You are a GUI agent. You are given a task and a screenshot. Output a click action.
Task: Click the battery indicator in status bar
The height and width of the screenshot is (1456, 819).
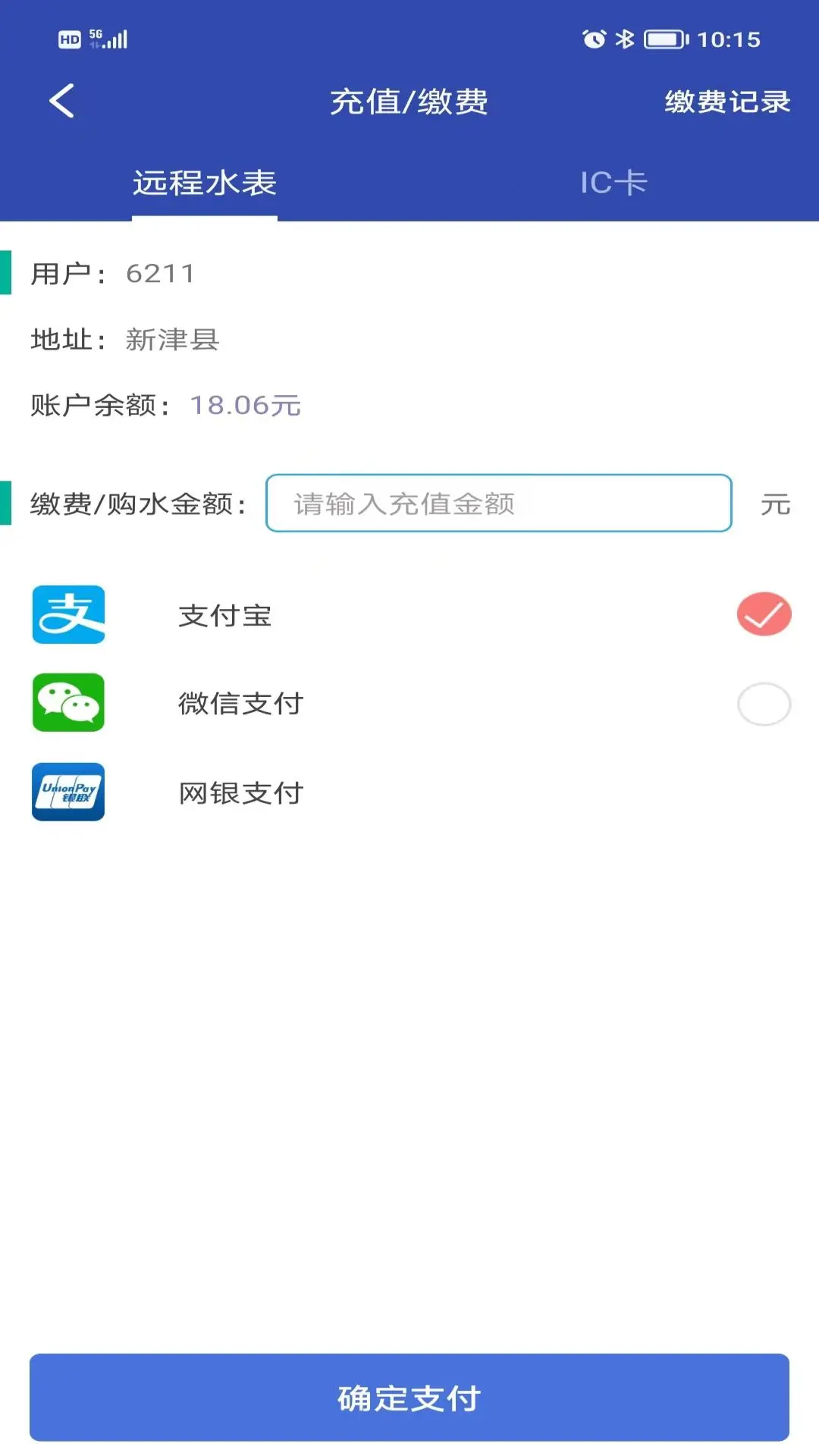pos(666,37)
